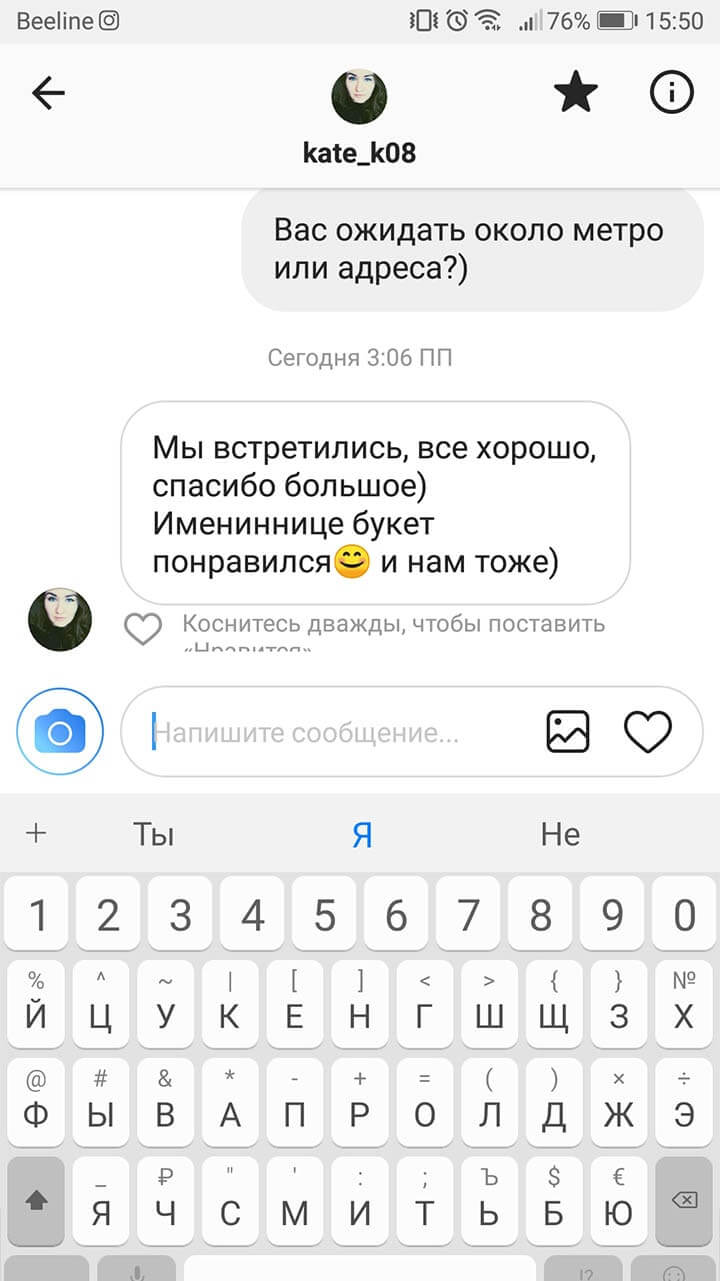Open kate_k08 profile from header avatar
This screenshot has width=720, height=1281.
359,97
